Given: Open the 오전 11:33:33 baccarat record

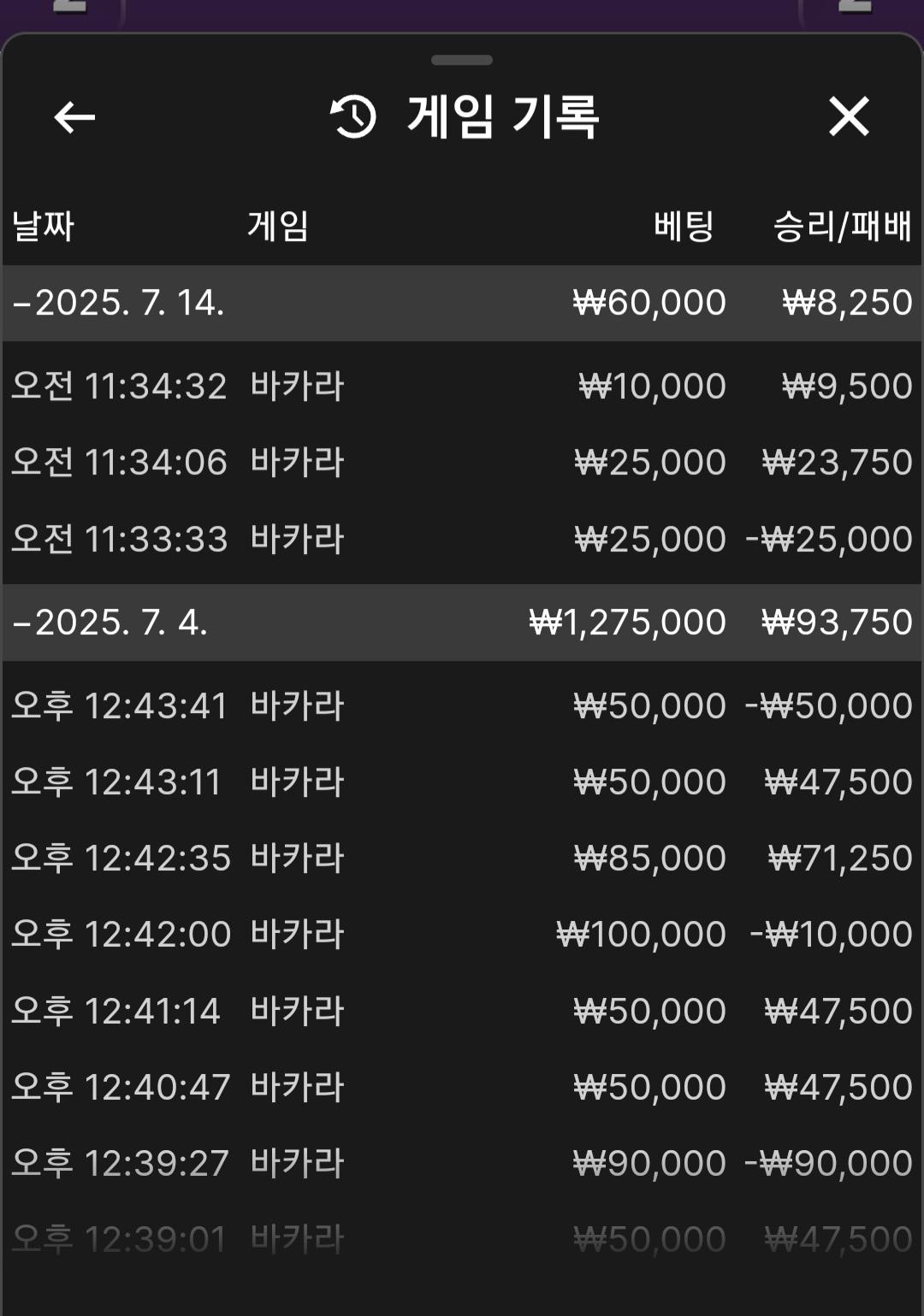Looking at the screenshot, I should [x=462, y=540].
